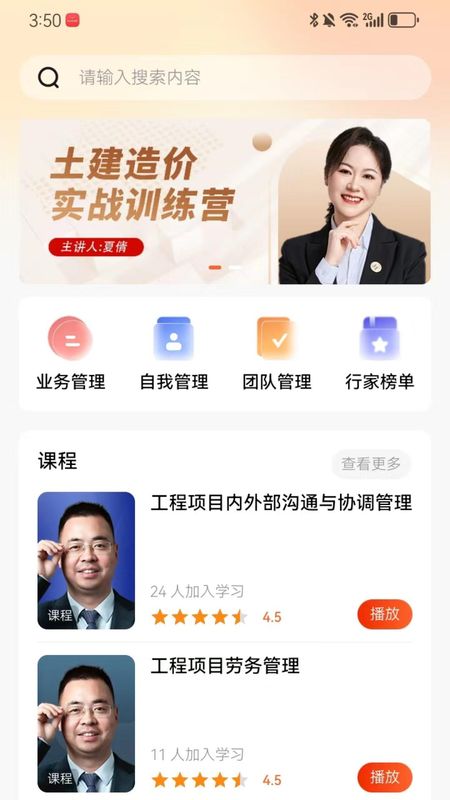Screen dimensions: 450x800
Task: Tap the search input field
Action: (225, 78)
